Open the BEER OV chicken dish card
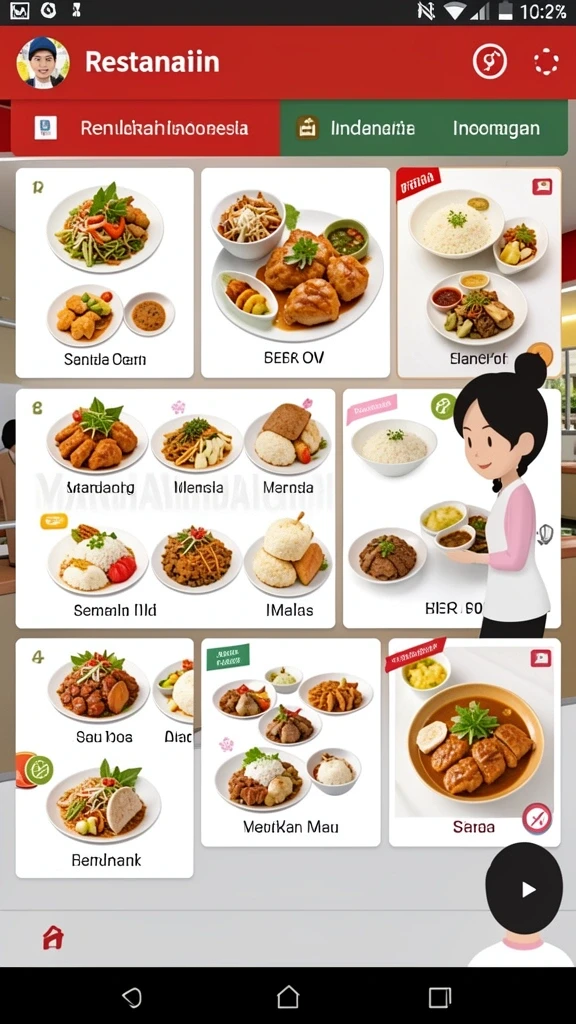The width and height of the screenshot is (576, 1024). (295, 273)
